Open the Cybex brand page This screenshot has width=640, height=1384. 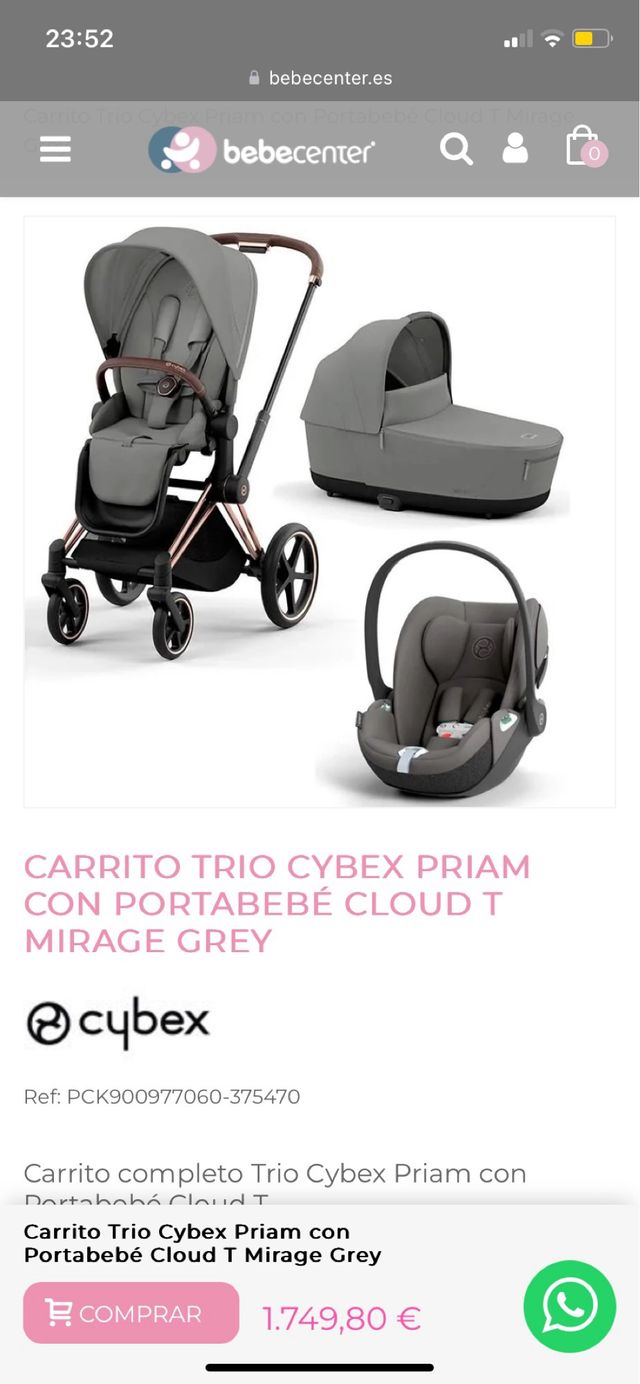(x=117, y=1023)
